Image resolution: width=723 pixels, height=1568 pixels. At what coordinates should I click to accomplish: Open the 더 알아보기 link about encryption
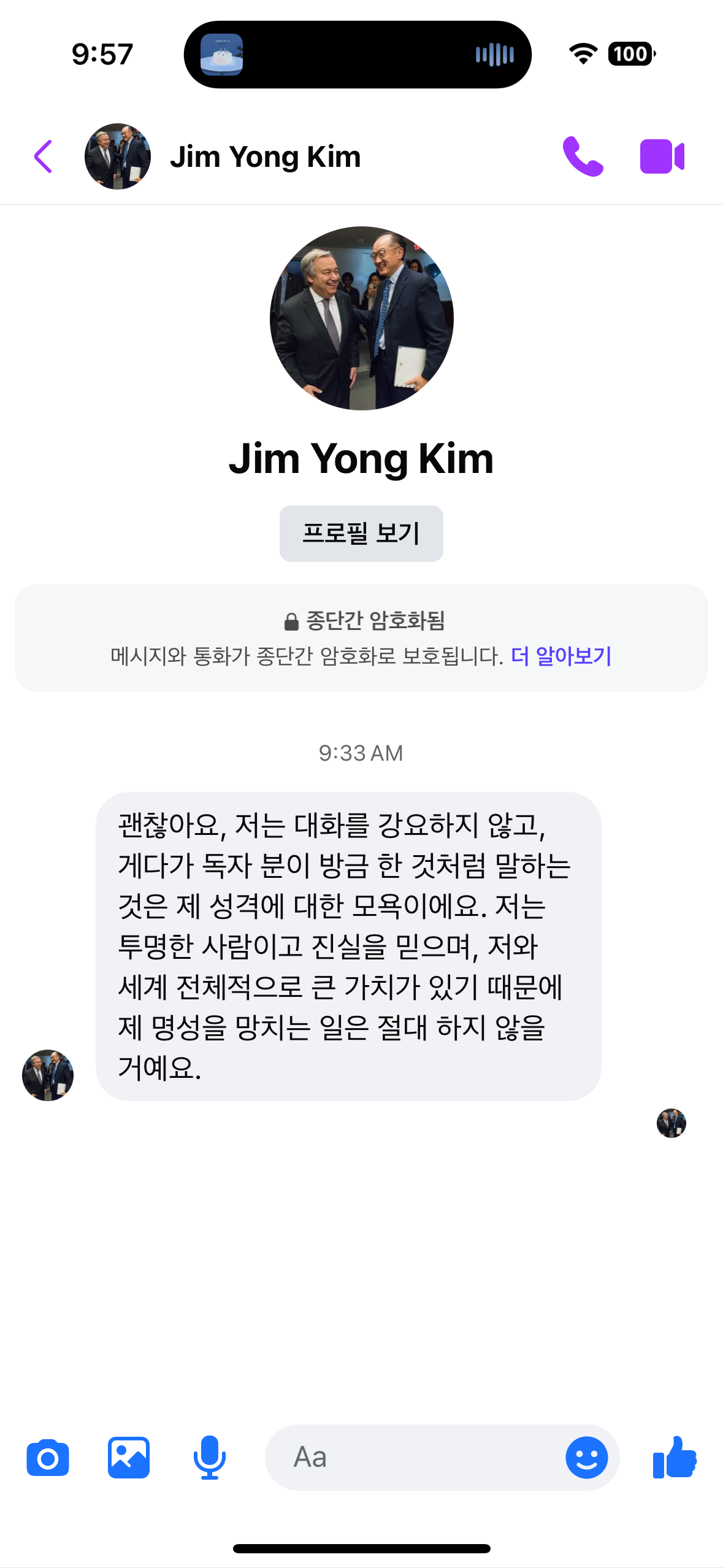(x=561, y=656)
